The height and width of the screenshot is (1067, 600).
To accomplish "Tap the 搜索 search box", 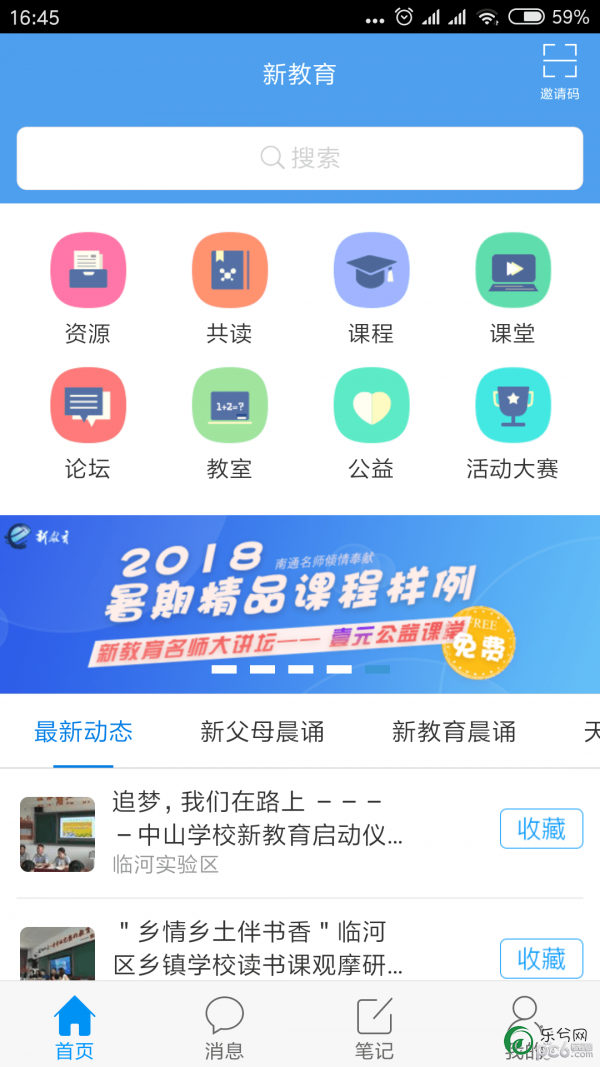I will coord(300,158).
